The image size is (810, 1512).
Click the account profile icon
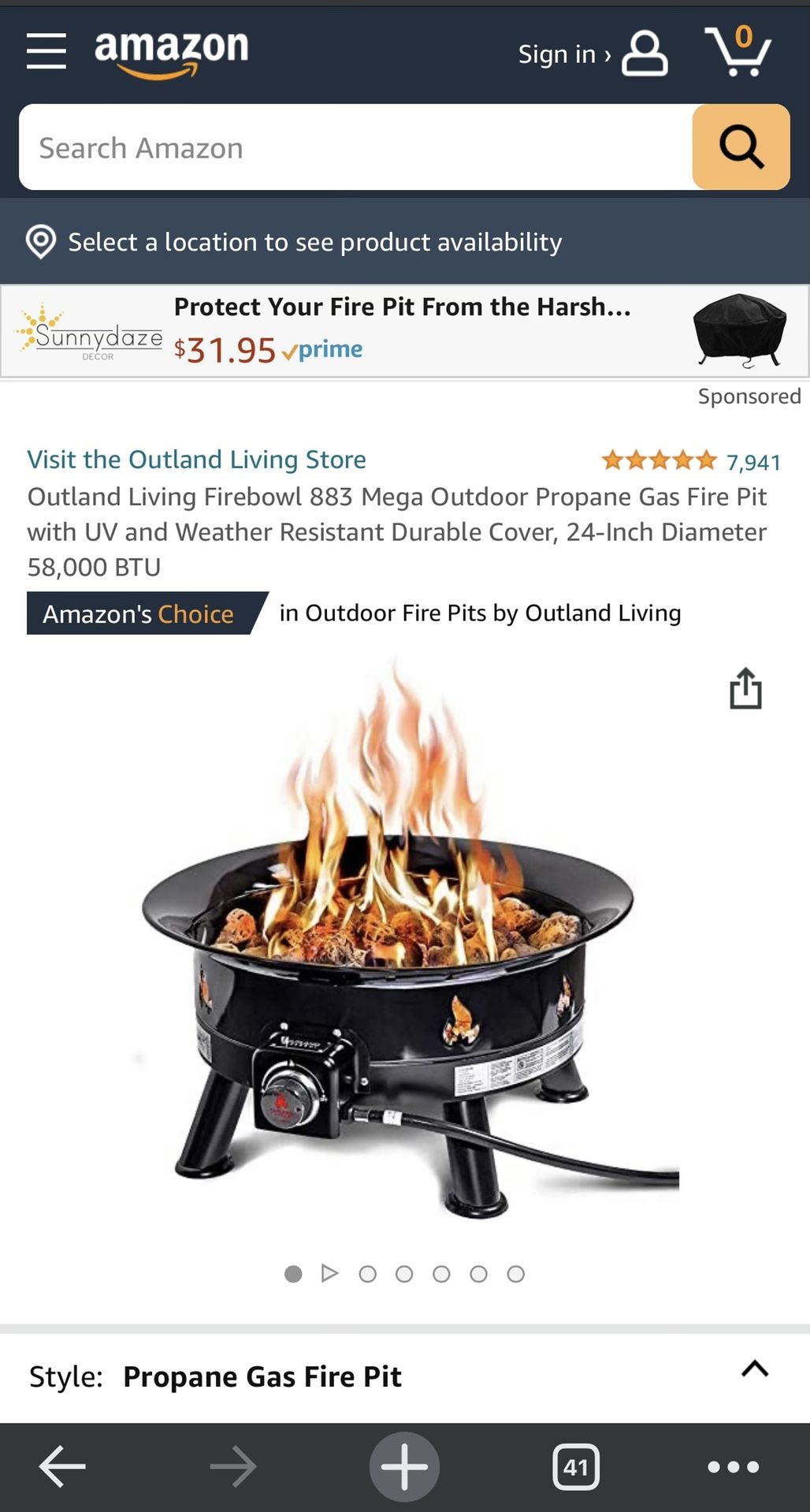click(x=645, y=53)
